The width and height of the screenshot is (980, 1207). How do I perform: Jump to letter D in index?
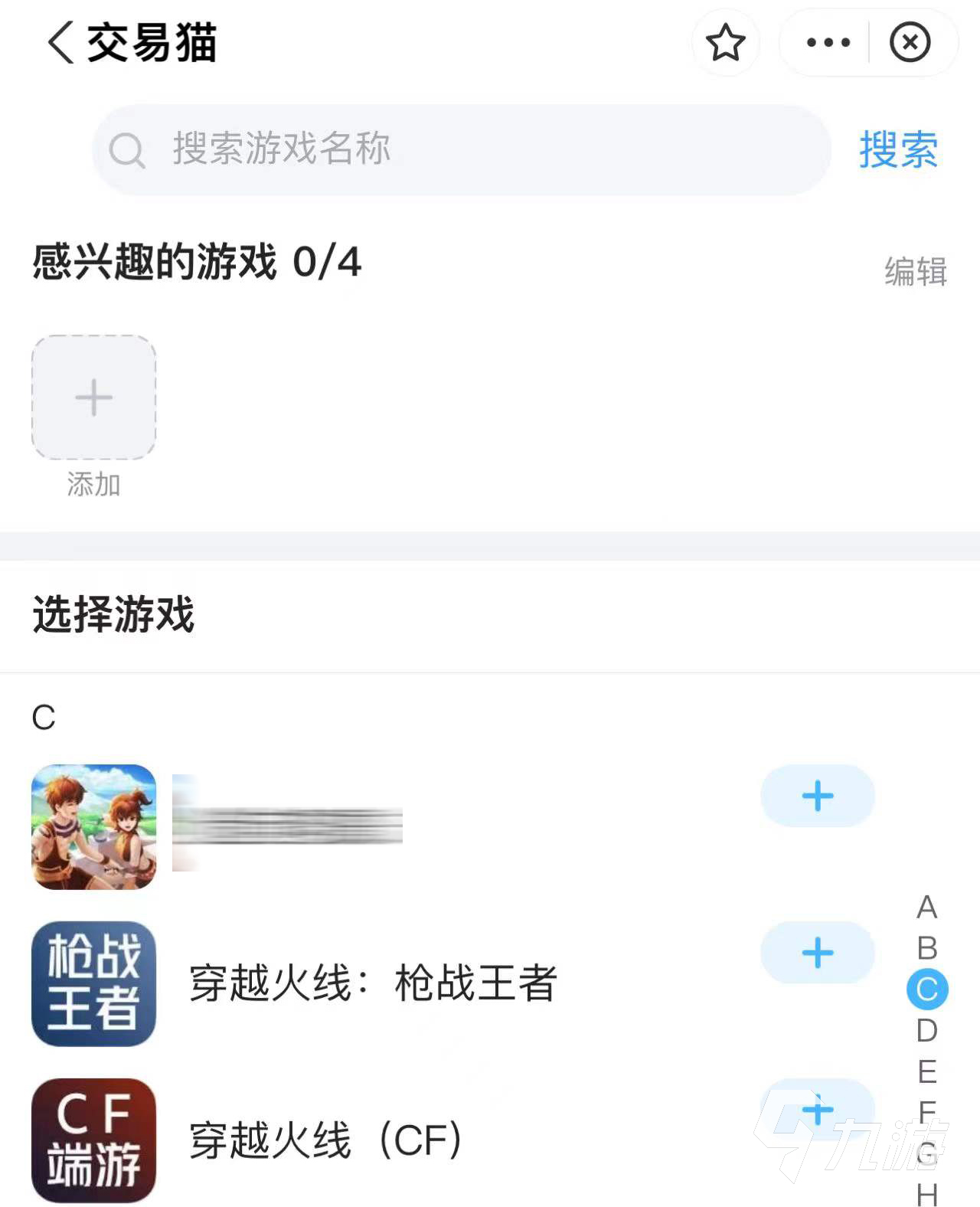926,1031
